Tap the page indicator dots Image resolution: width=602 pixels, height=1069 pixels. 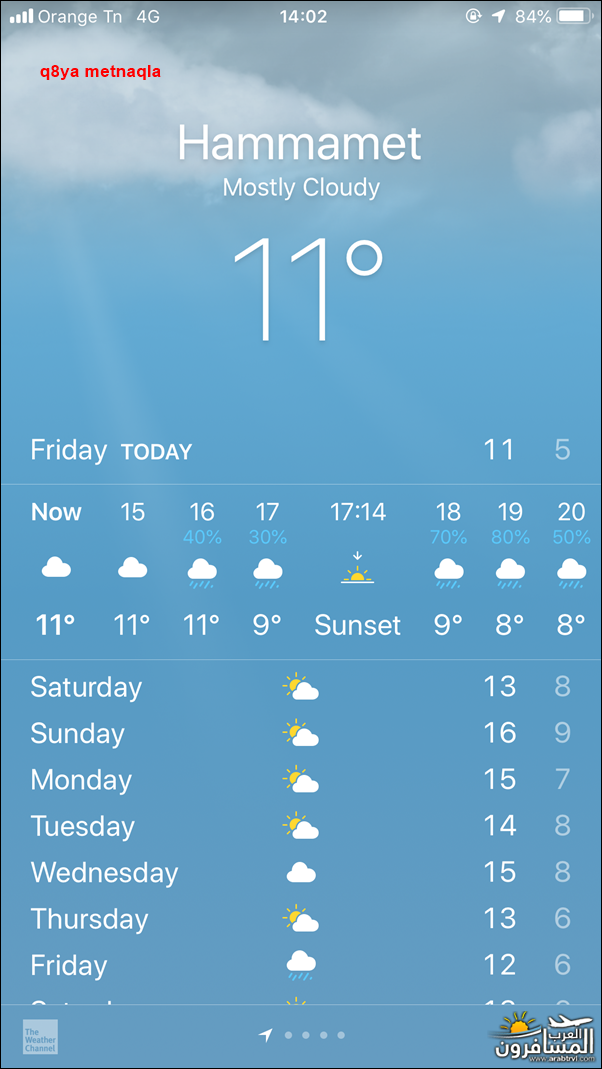(x=301, y=1035)
